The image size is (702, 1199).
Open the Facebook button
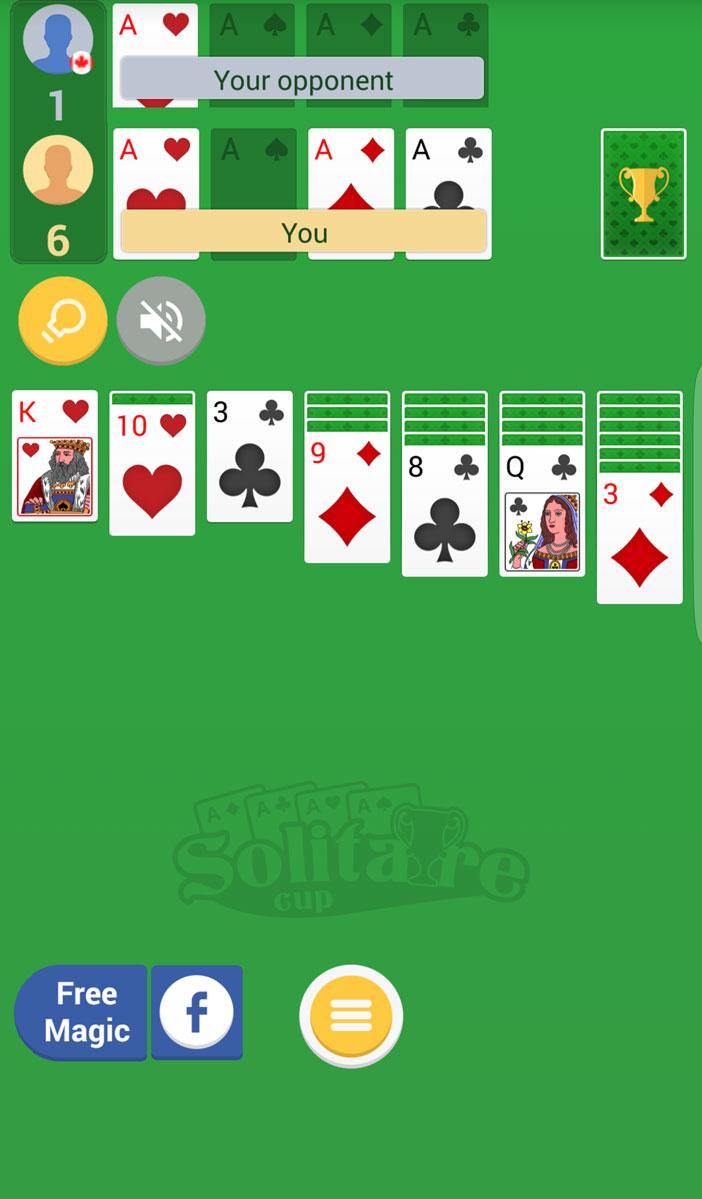[197, 1012]
